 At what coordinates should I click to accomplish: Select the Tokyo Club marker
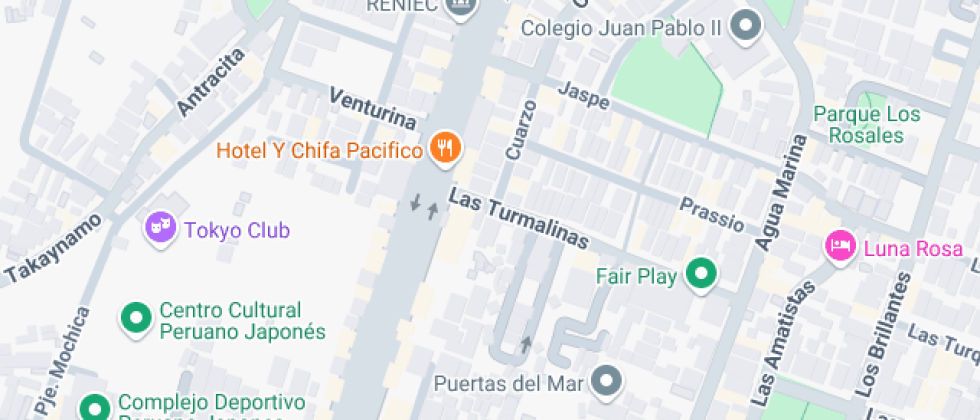(158, 229)
